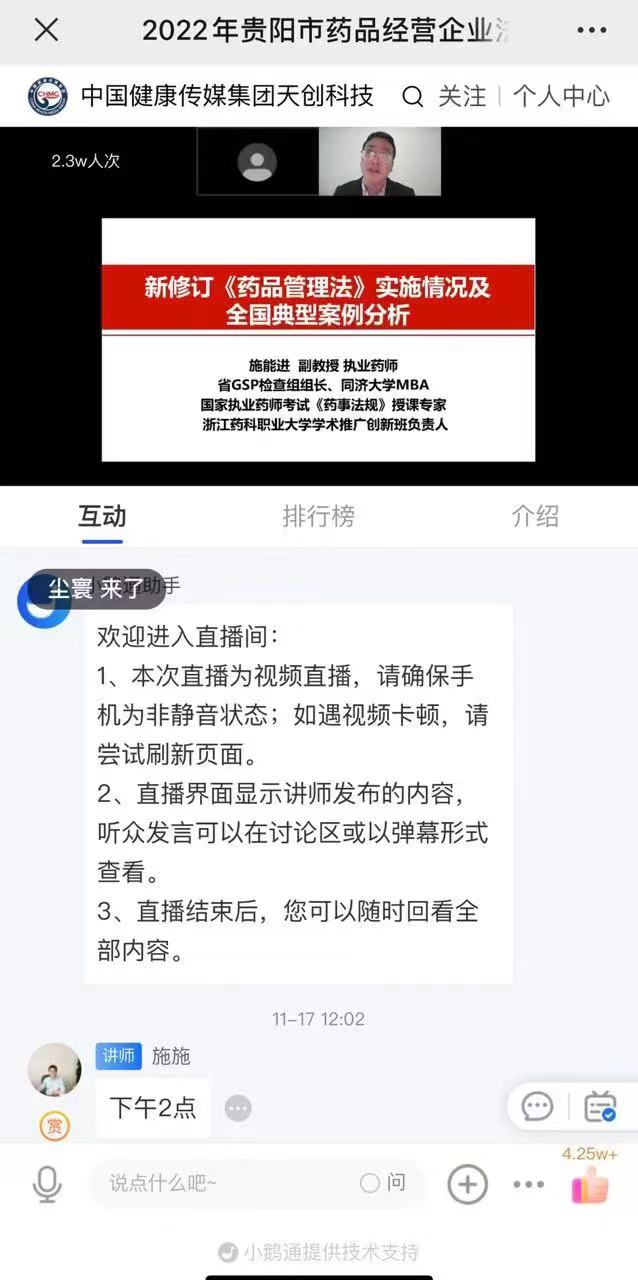Search within the channel
The height and width of the screenshot is (1280, 638).
[x=412, y=97]
